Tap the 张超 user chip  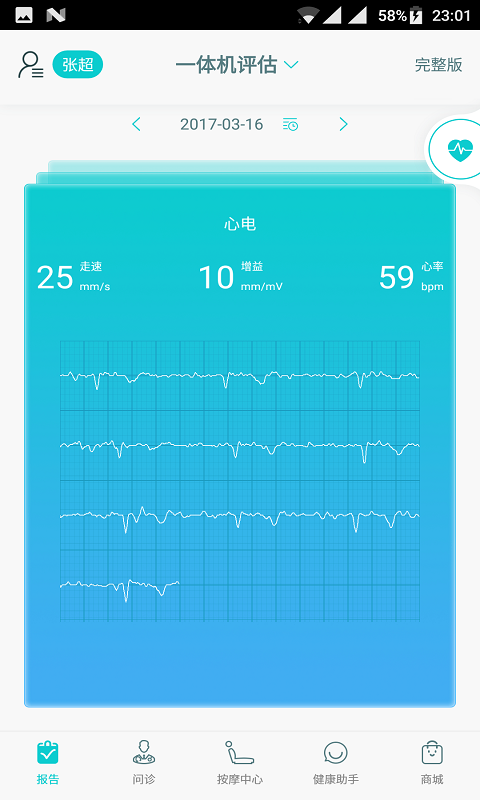point(78,65)
